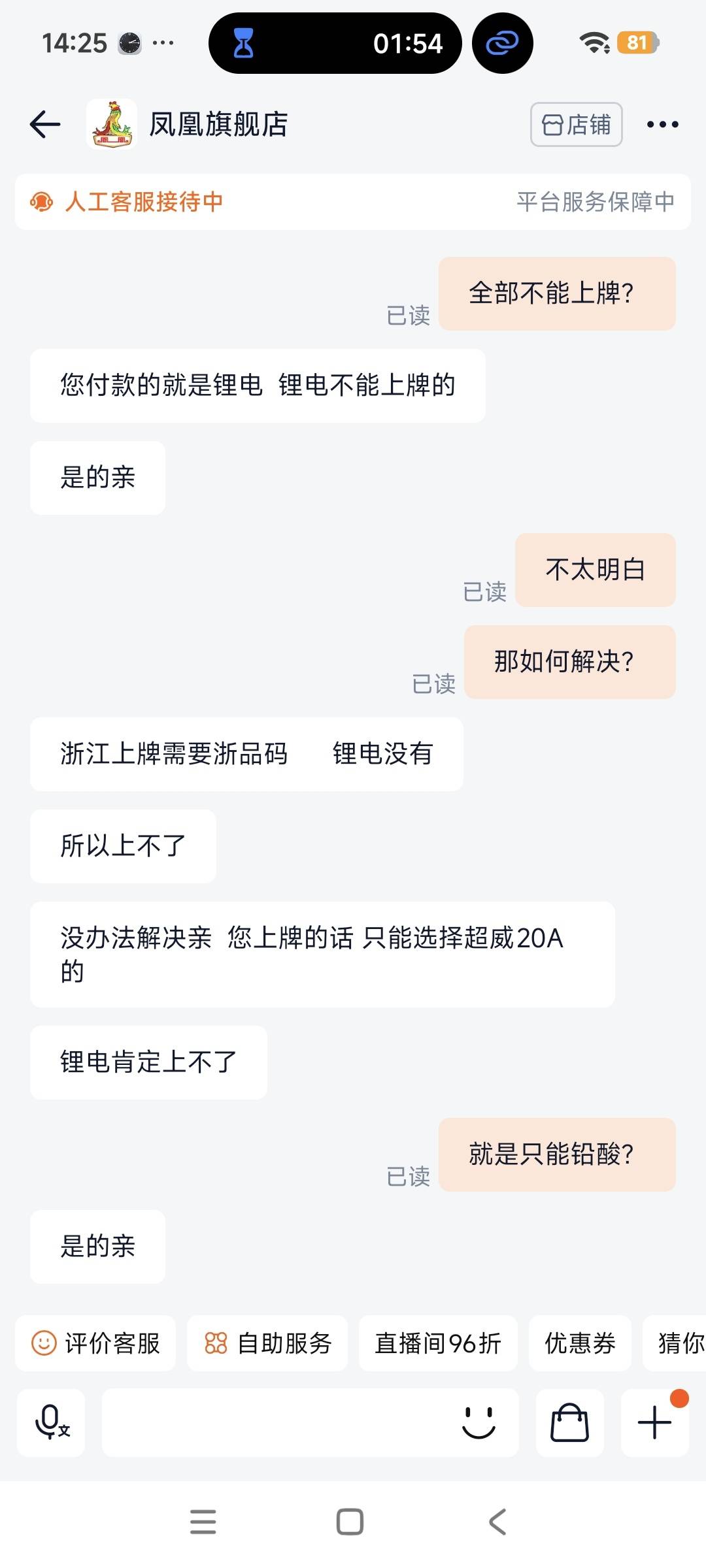Open the shopping bag icon
The width and height of the screenshot is (706, 1568).
569,1422
